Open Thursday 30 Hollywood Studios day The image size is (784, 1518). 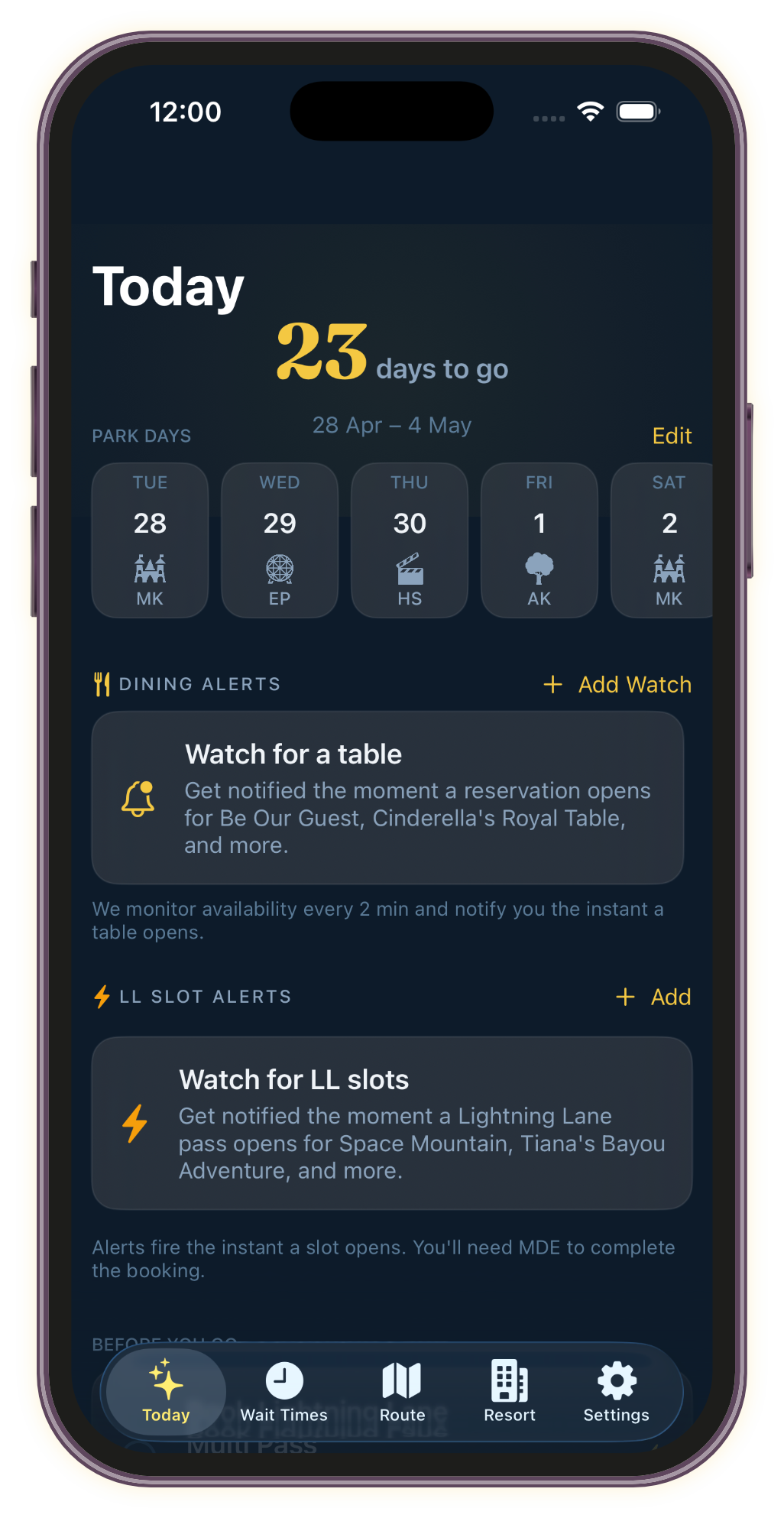point(410,540)
